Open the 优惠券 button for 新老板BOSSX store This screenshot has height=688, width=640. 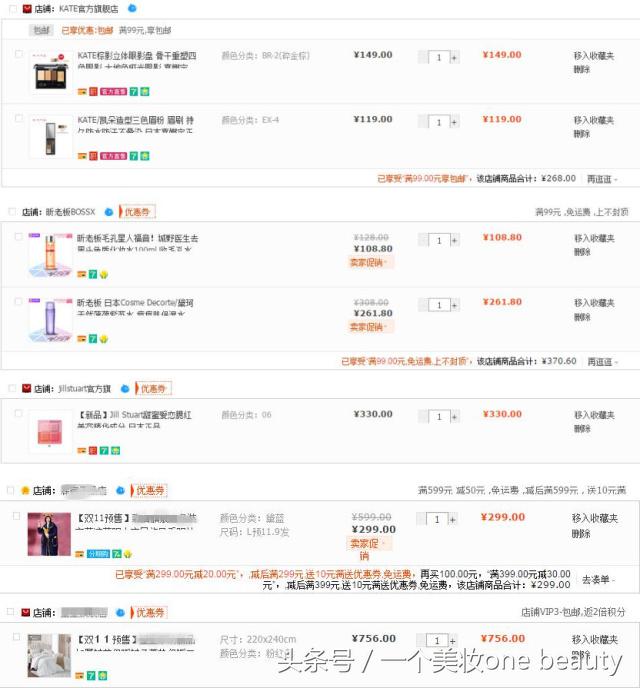pos(138,212)
